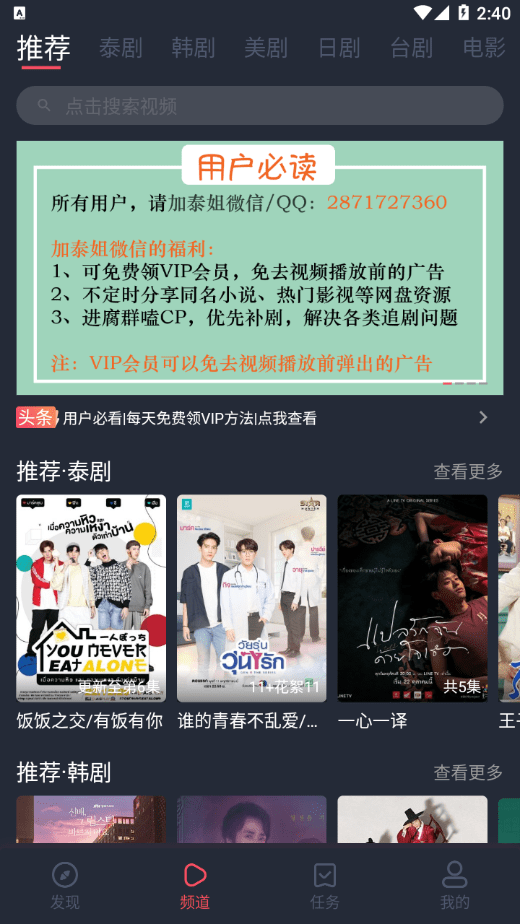Select the 频道 tab
The image size is (520, 924).
[195, 886]
